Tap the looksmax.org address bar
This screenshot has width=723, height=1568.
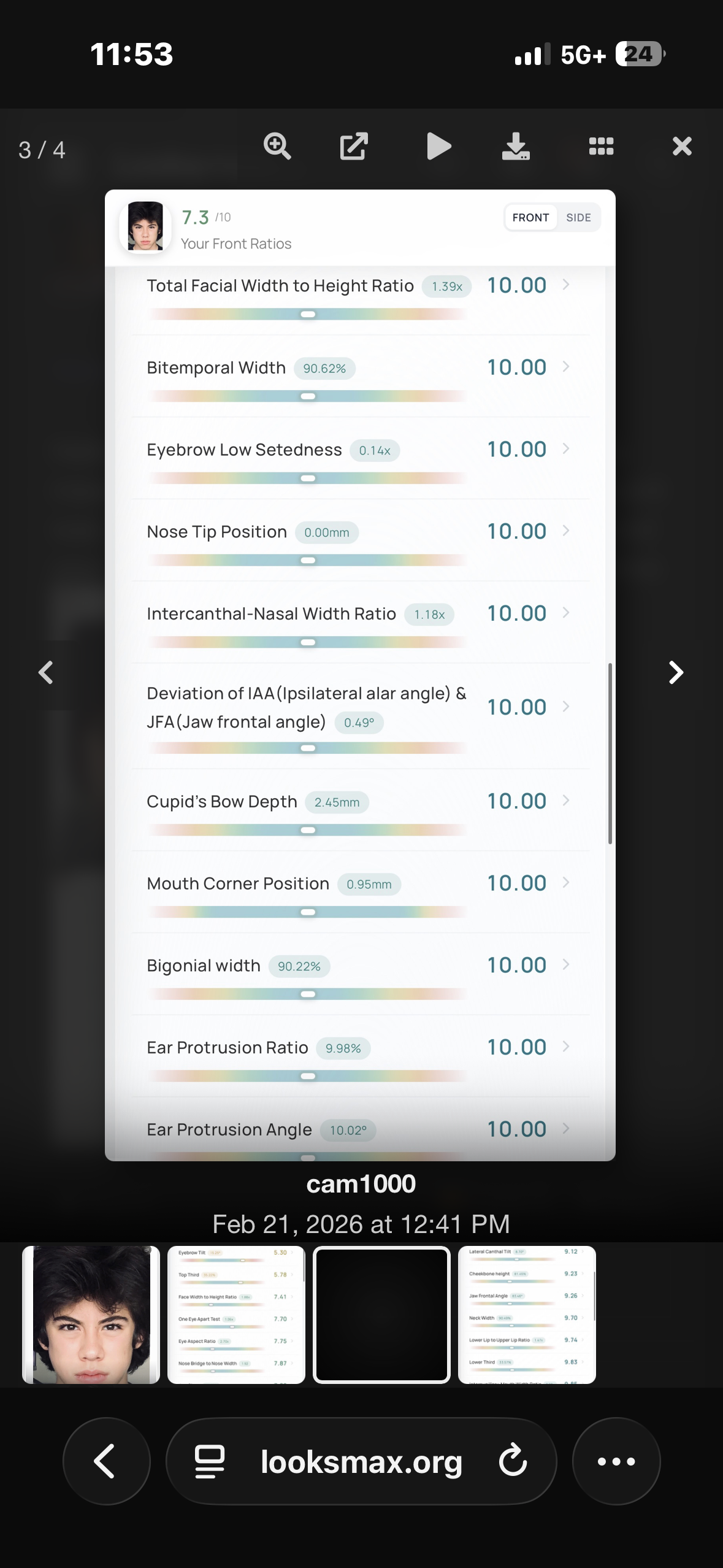pyautogui.click(x=361, y=1461)
